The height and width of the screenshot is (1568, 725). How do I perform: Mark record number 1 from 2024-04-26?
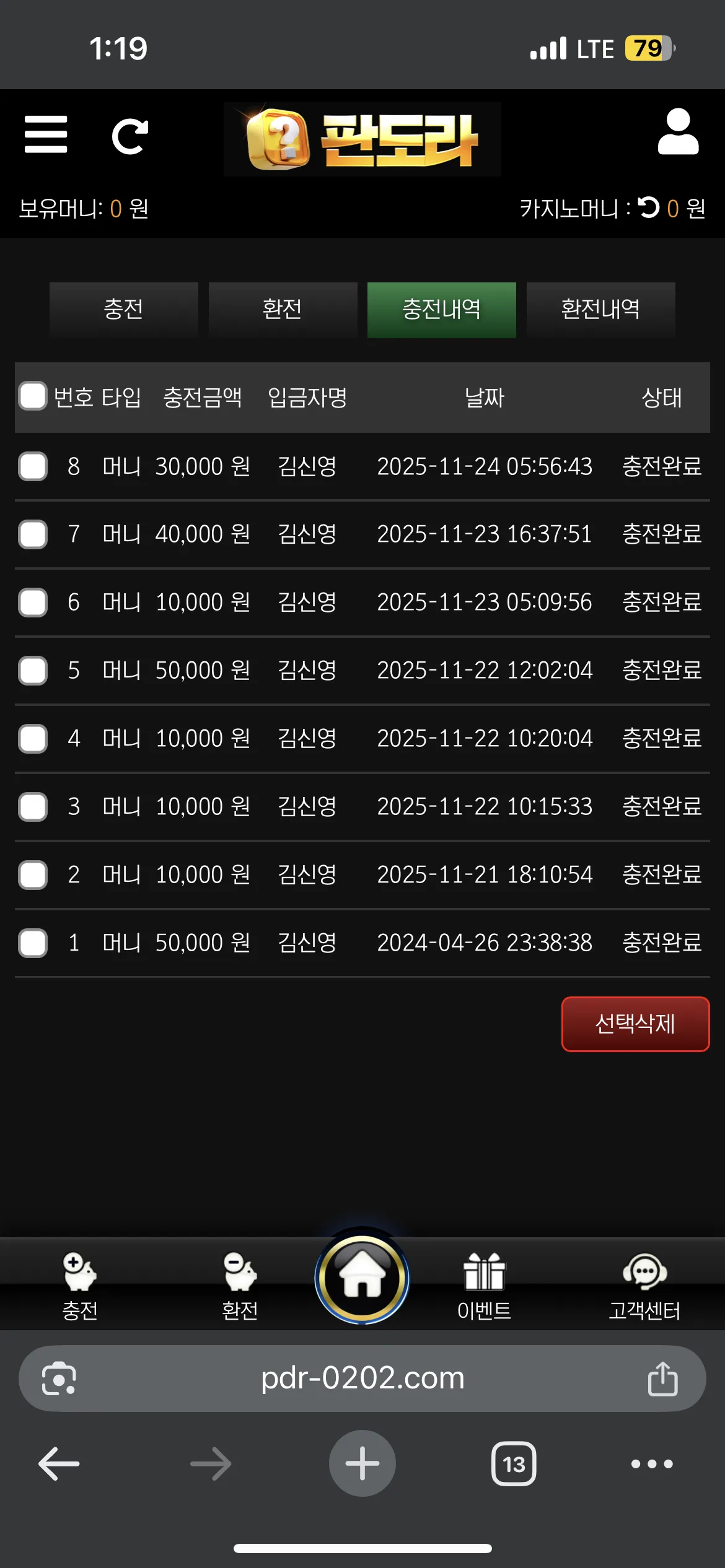(33, 943)
